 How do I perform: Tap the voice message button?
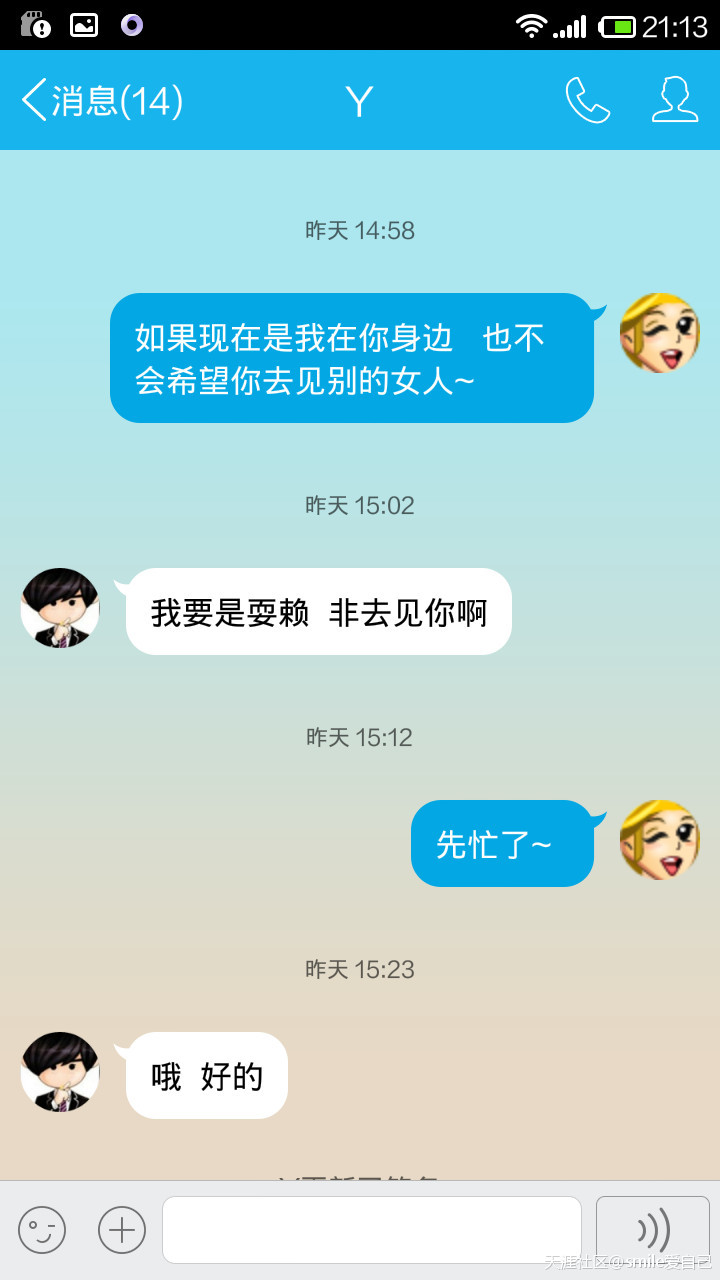[652, 1229]
